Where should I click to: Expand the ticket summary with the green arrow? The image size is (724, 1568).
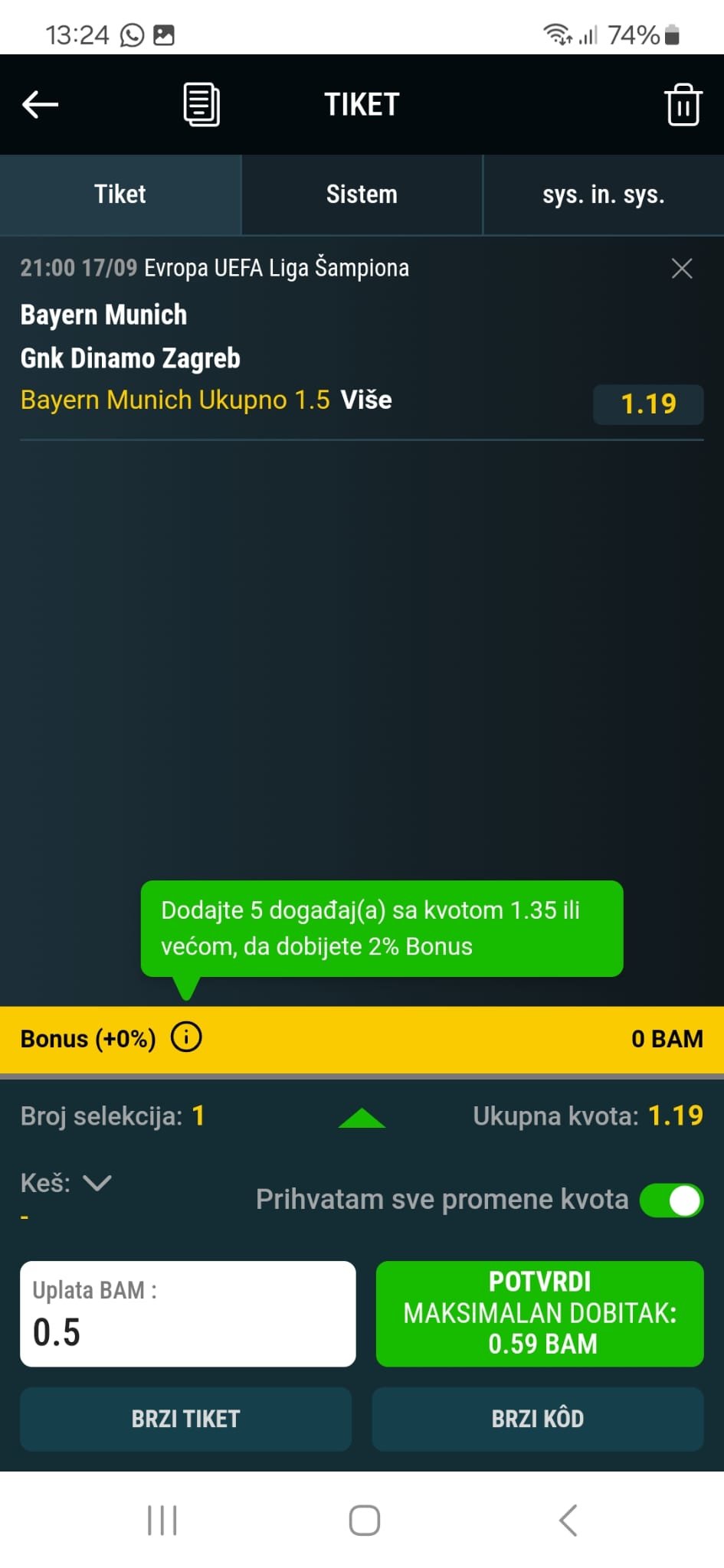[362, 1118]
